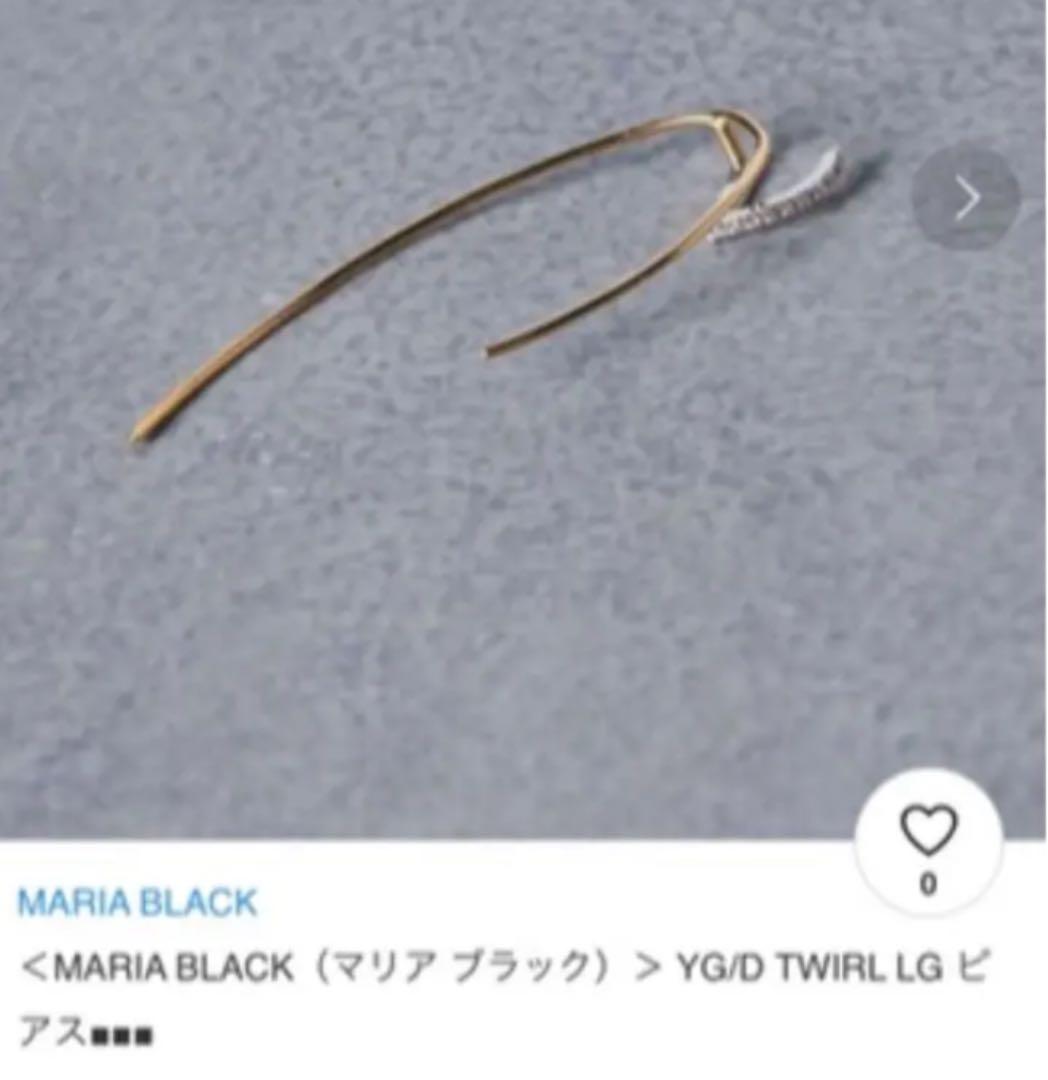
Task: Show the next product image
Action: click(x=965, y=199)
